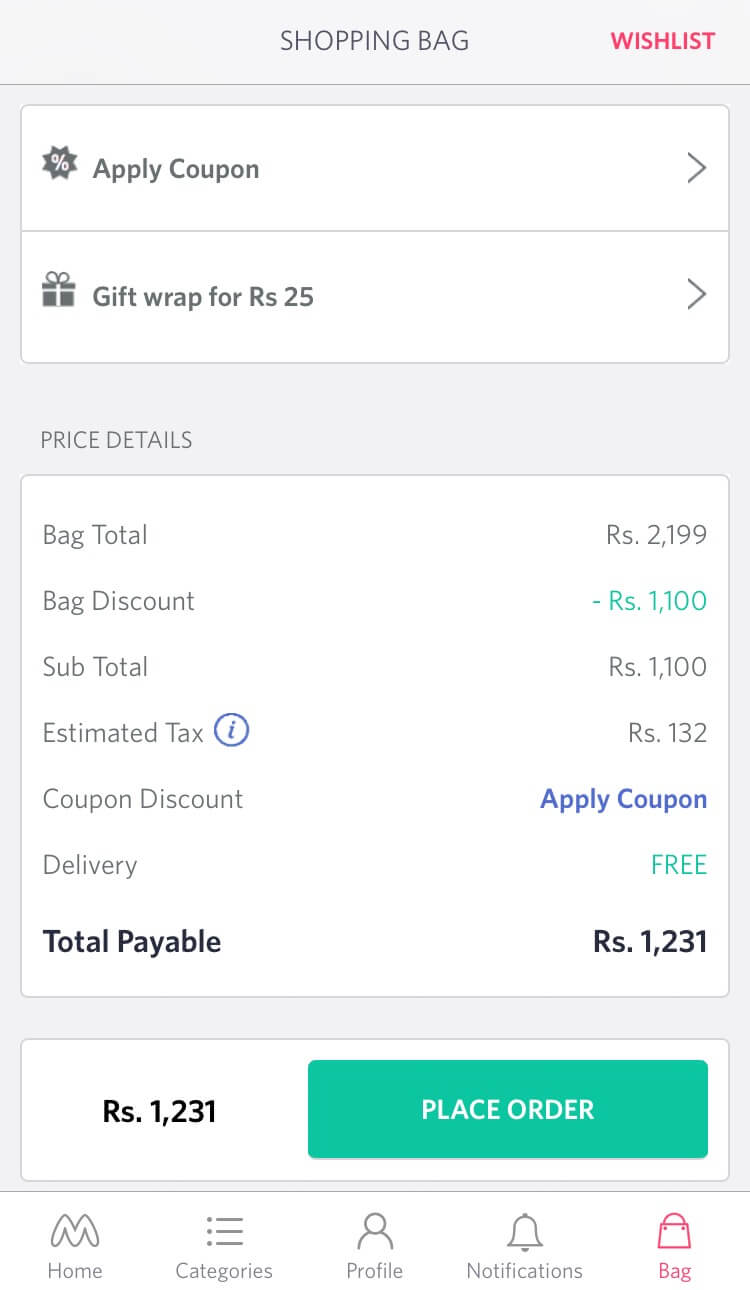Expand the Apply Coupon row chevron

[x=697, y=168]
